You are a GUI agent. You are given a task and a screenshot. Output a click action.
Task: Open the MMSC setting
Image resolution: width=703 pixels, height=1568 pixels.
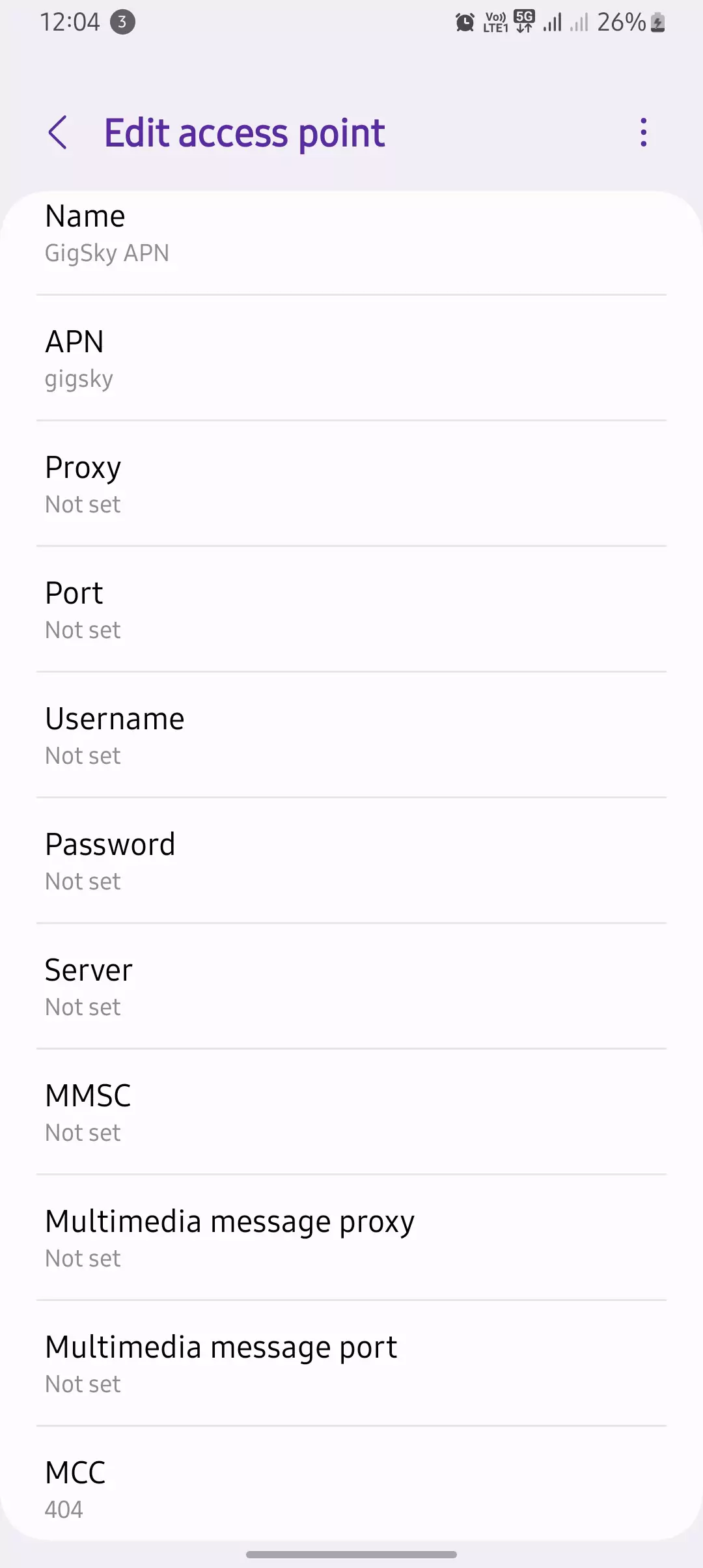[351, 1113]
